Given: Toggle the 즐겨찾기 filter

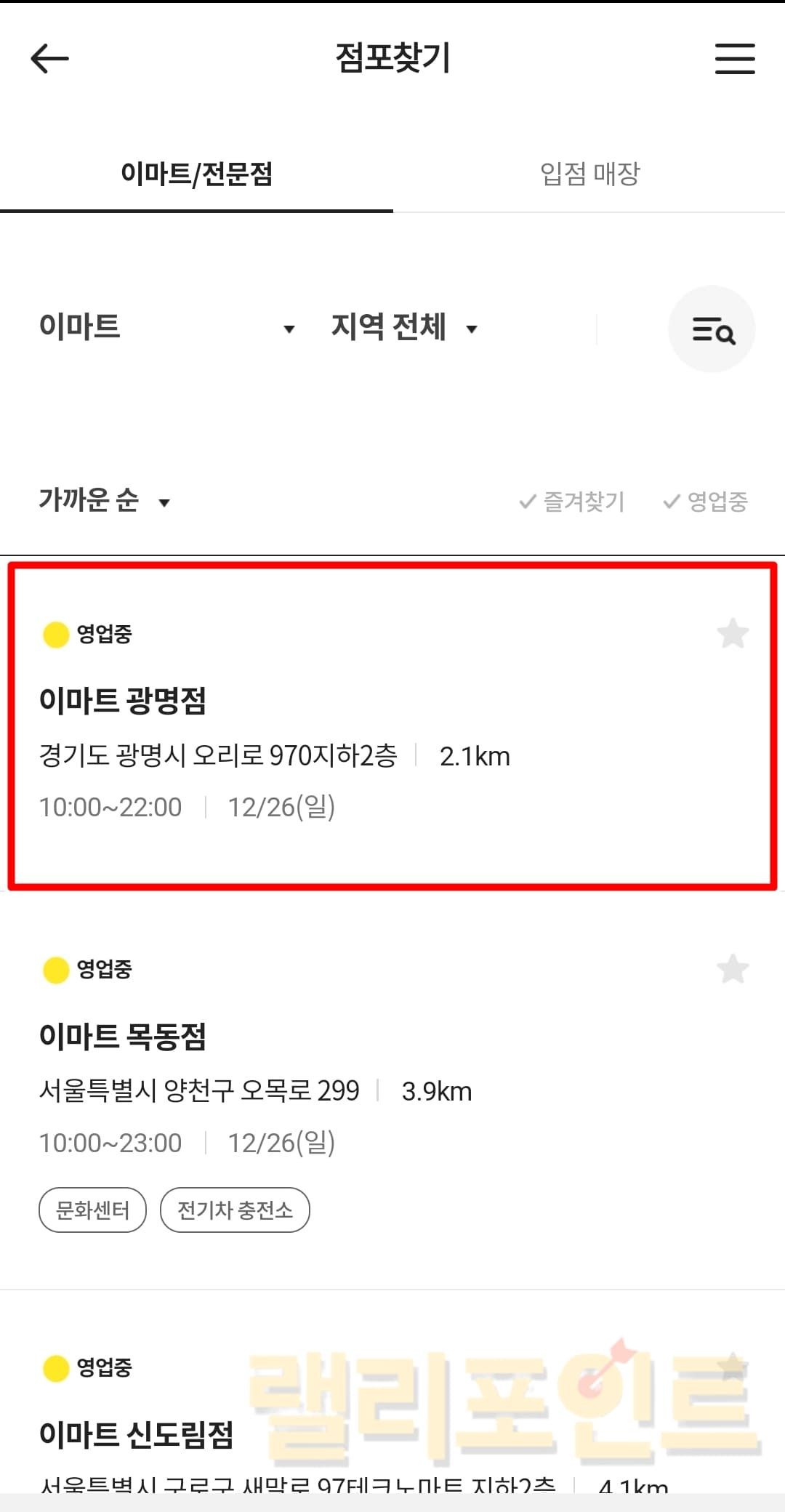Looking at the screenshot, I should 572,501.
